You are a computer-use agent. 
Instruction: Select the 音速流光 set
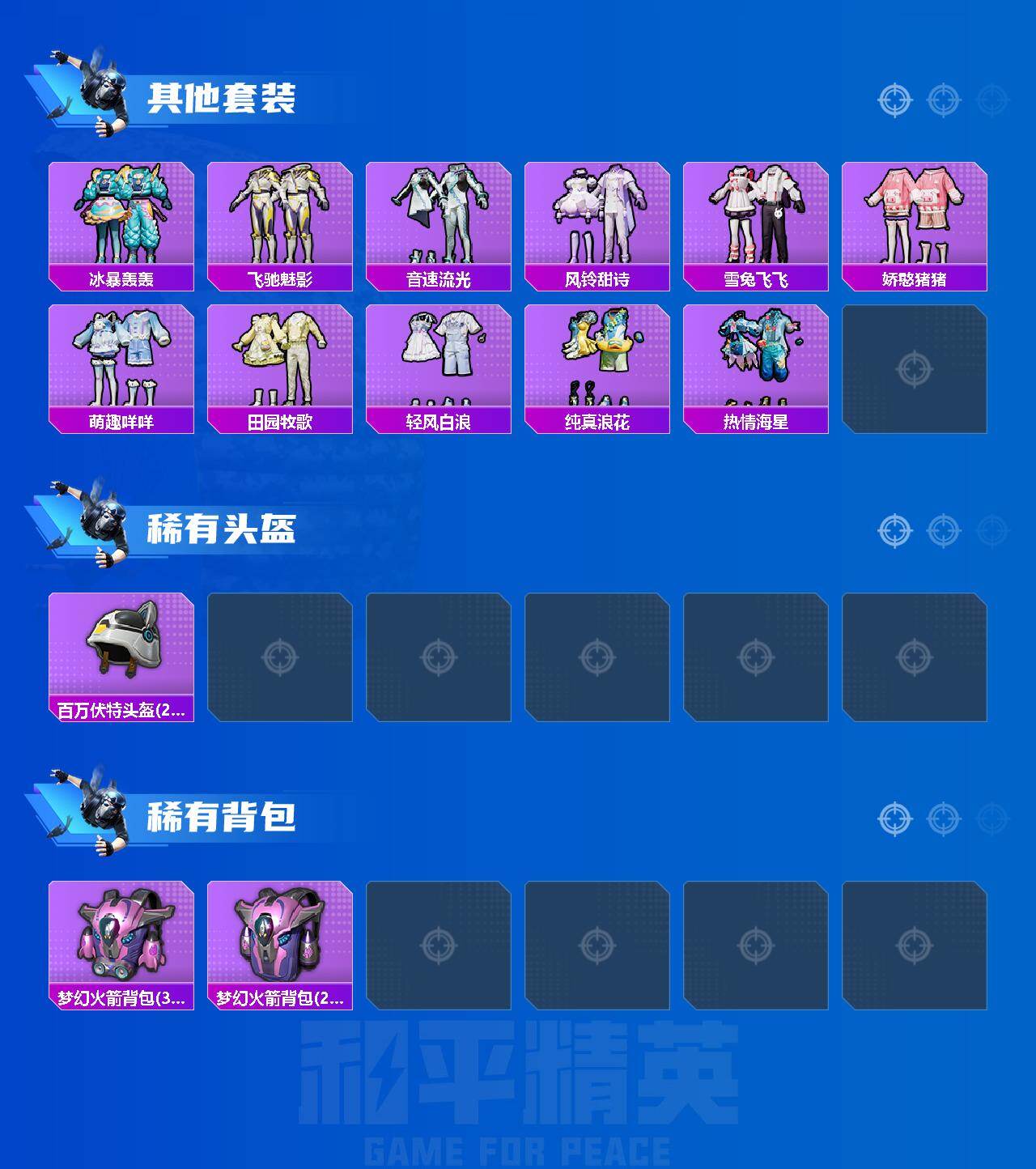pos(439,219)
